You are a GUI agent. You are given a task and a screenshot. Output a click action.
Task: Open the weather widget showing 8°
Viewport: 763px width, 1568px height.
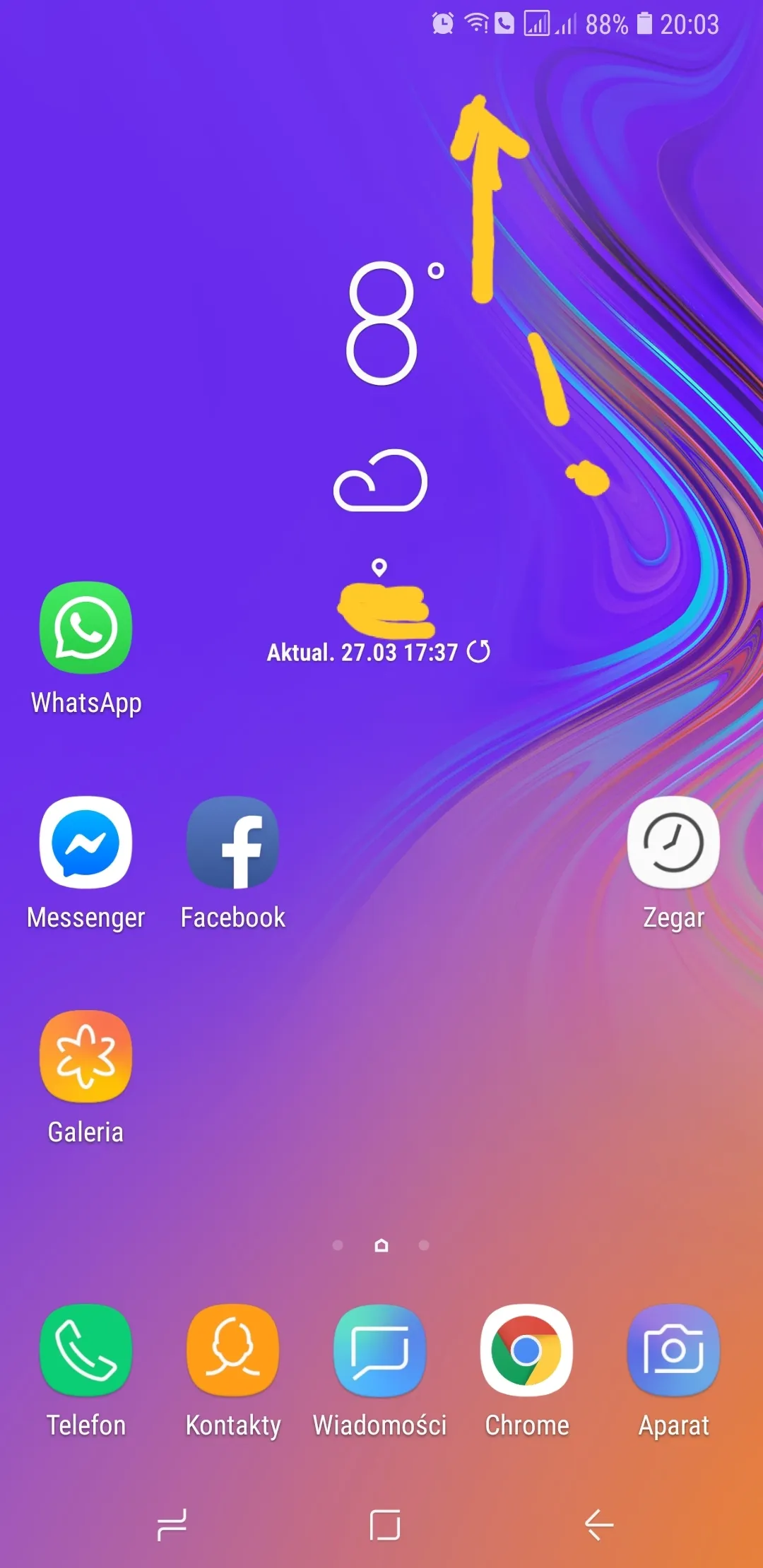[x=381, y=325]
